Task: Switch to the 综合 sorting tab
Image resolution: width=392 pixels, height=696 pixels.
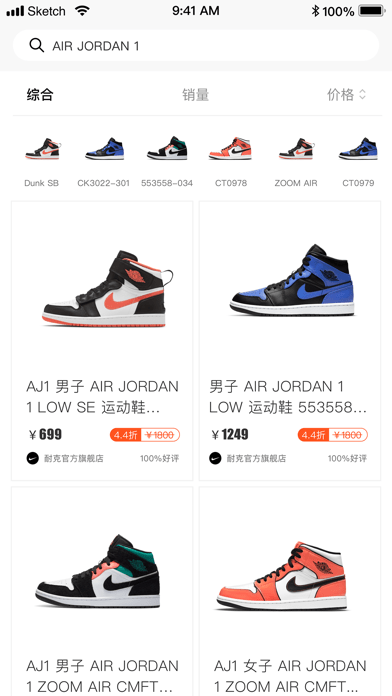Action: 40,95
